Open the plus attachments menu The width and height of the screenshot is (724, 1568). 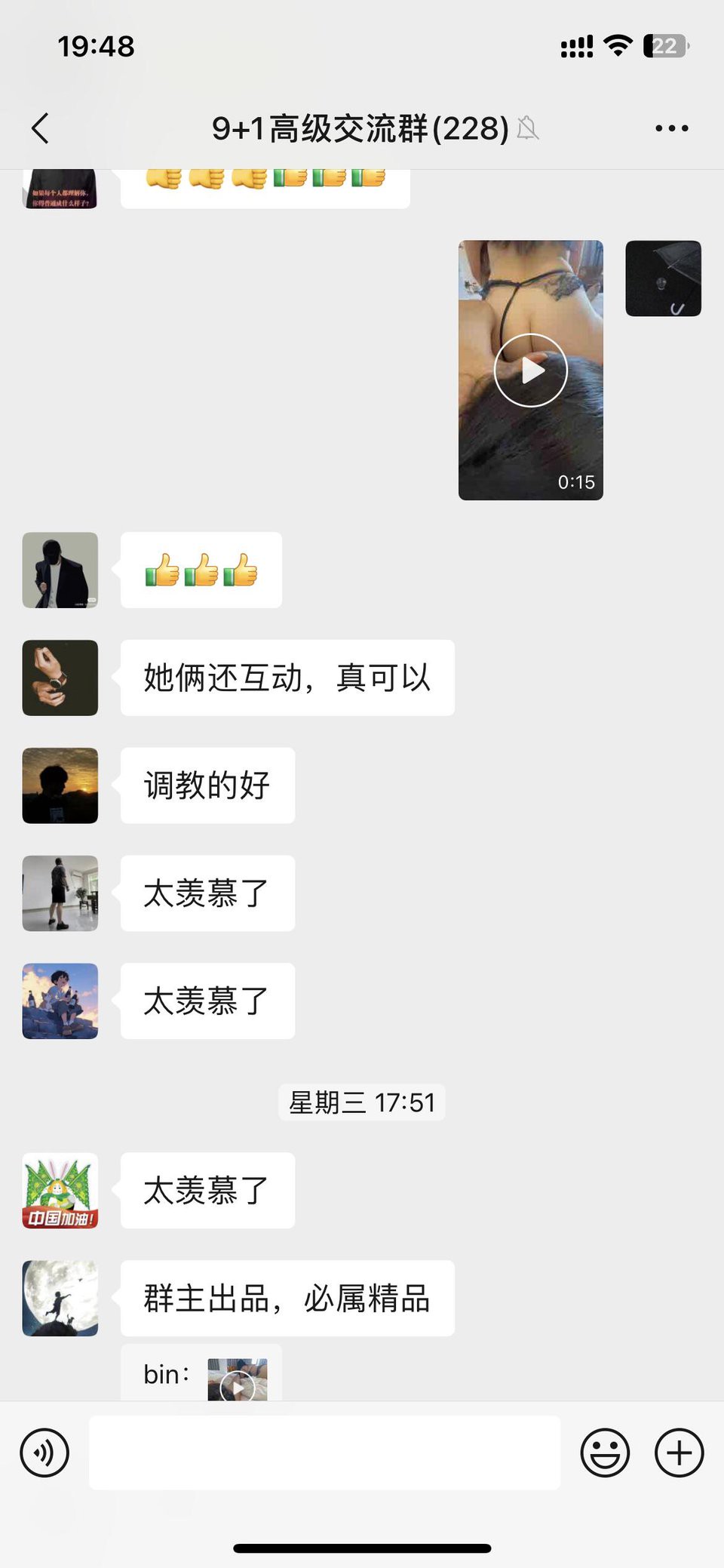pos(679,1453)
